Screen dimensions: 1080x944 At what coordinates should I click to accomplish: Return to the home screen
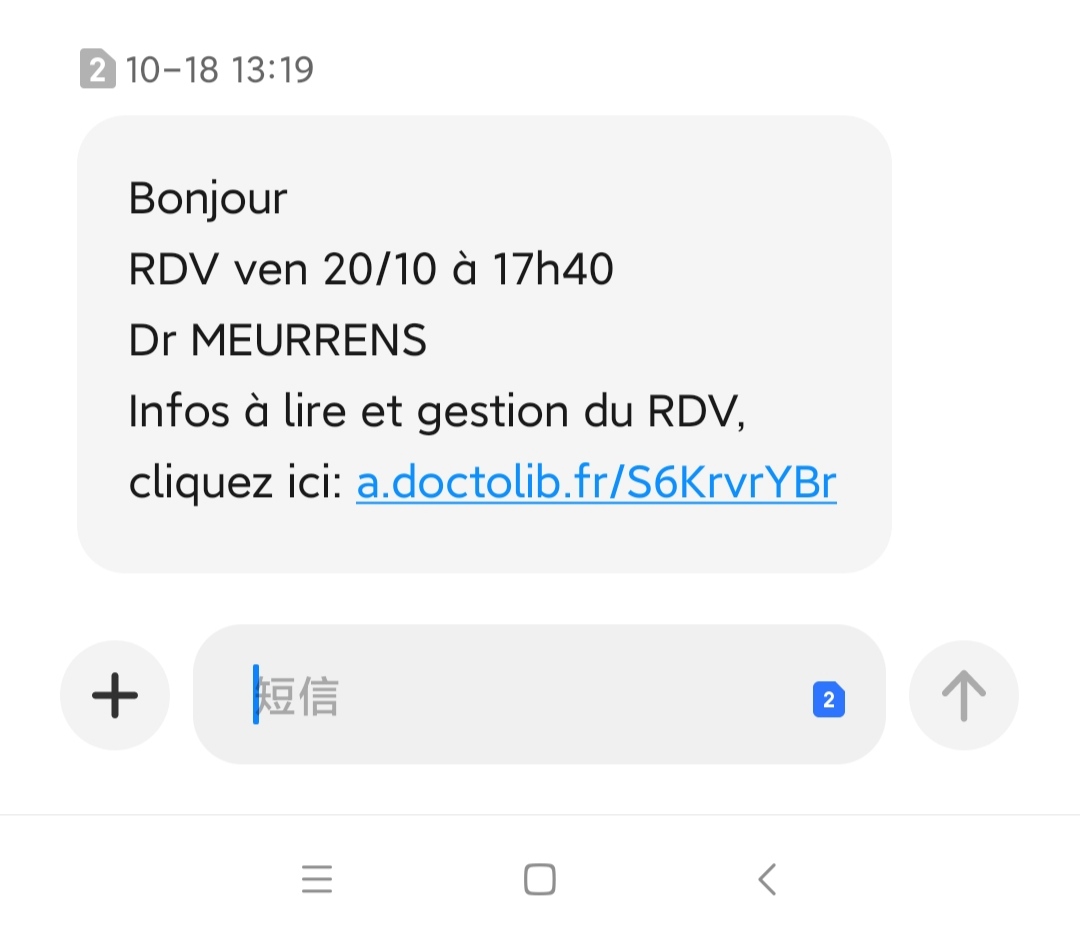(540, 880)
